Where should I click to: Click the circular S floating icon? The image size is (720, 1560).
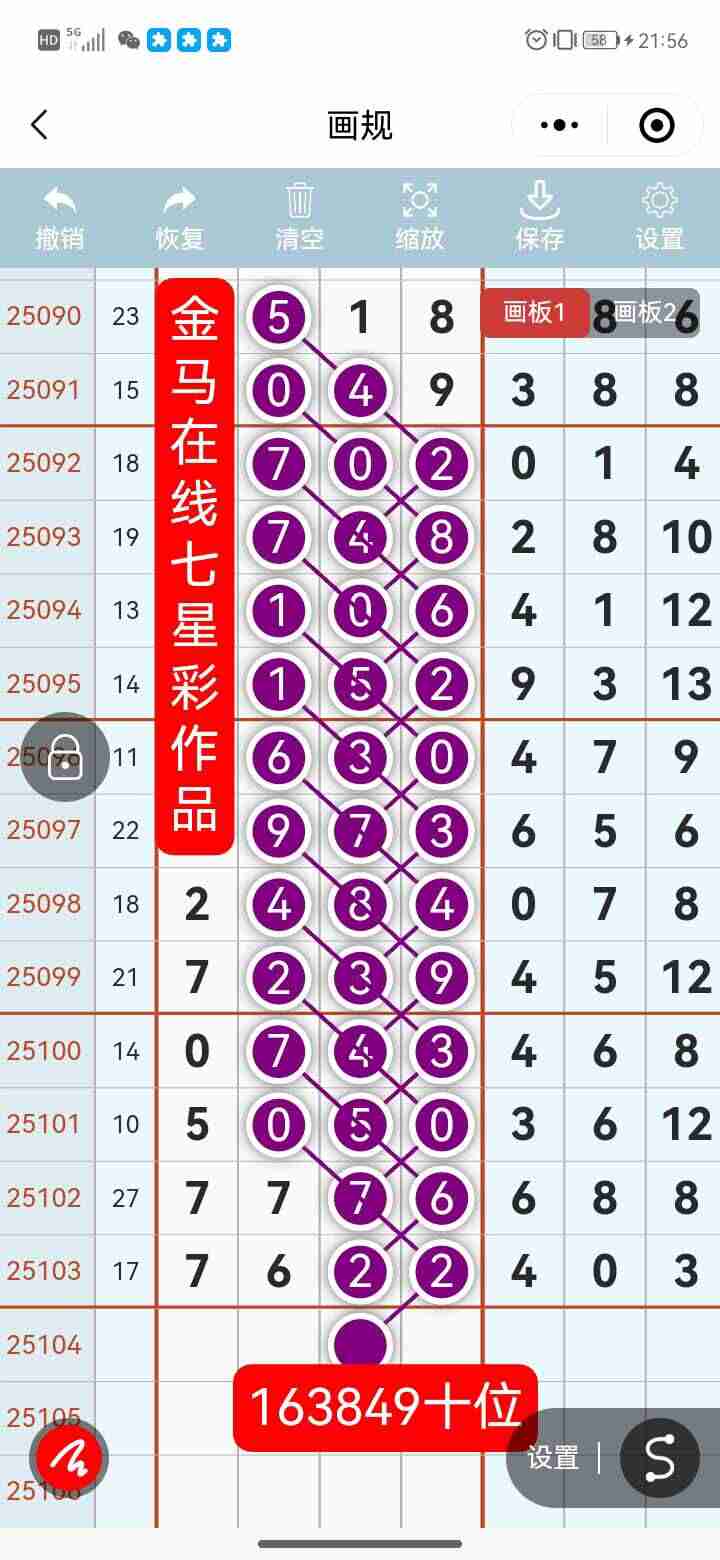tap(658, 1458)
